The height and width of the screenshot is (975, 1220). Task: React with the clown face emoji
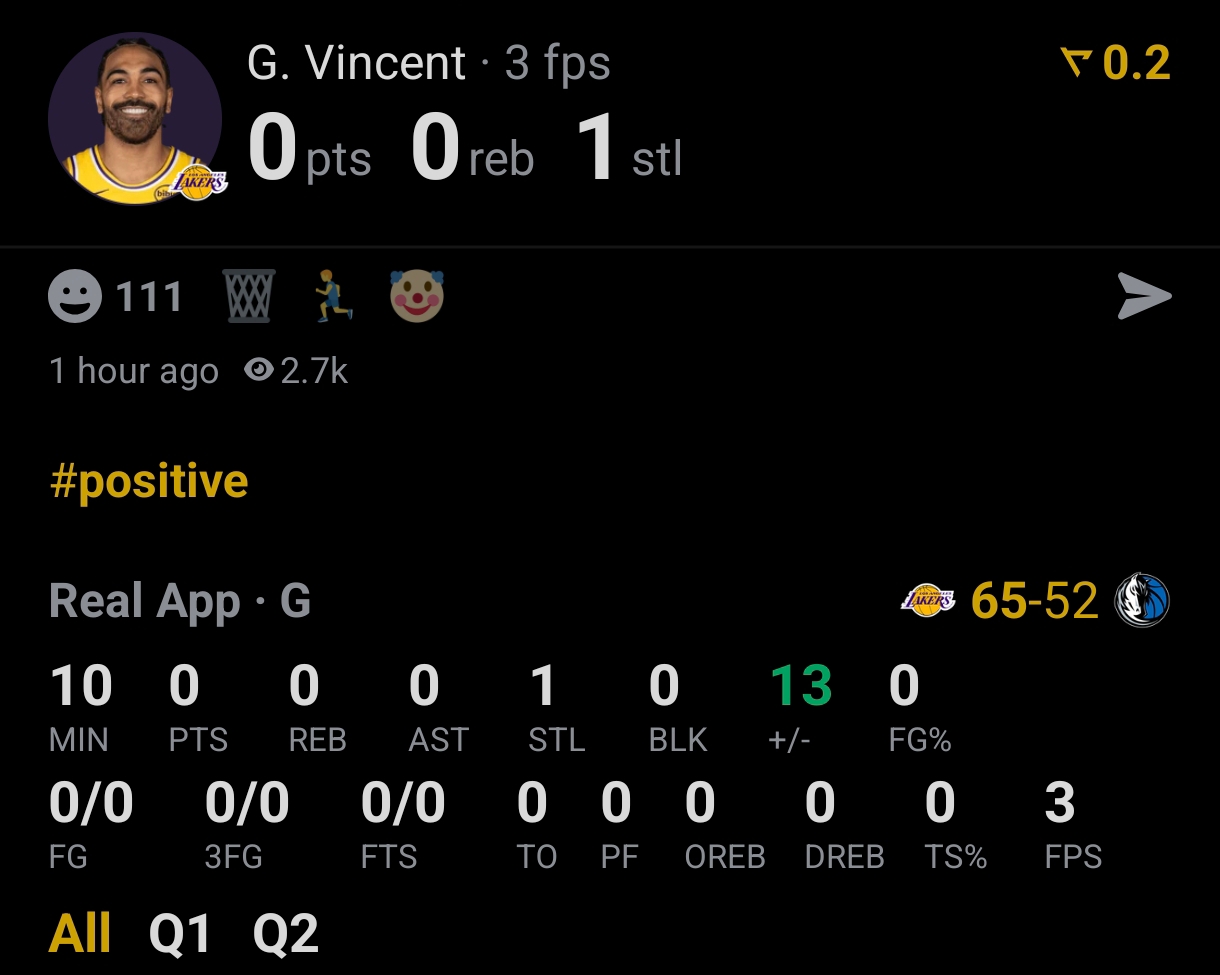[417, 297]
